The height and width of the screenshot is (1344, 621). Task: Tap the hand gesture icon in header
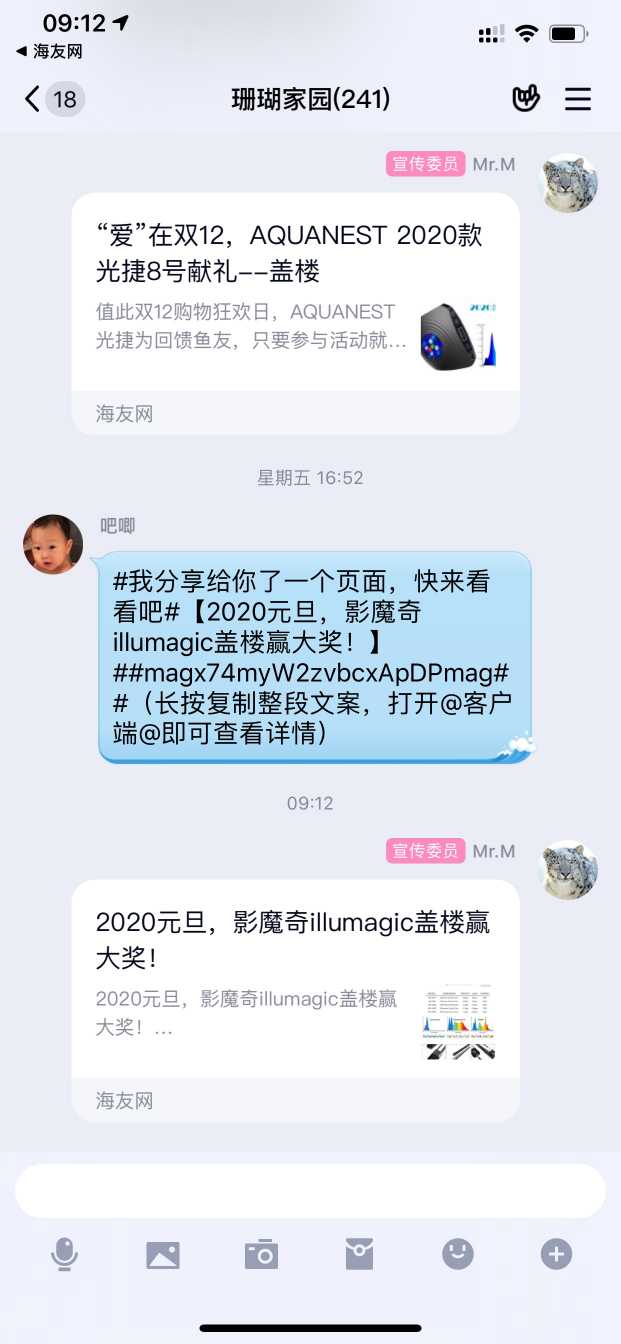click(x=525, y=99)
